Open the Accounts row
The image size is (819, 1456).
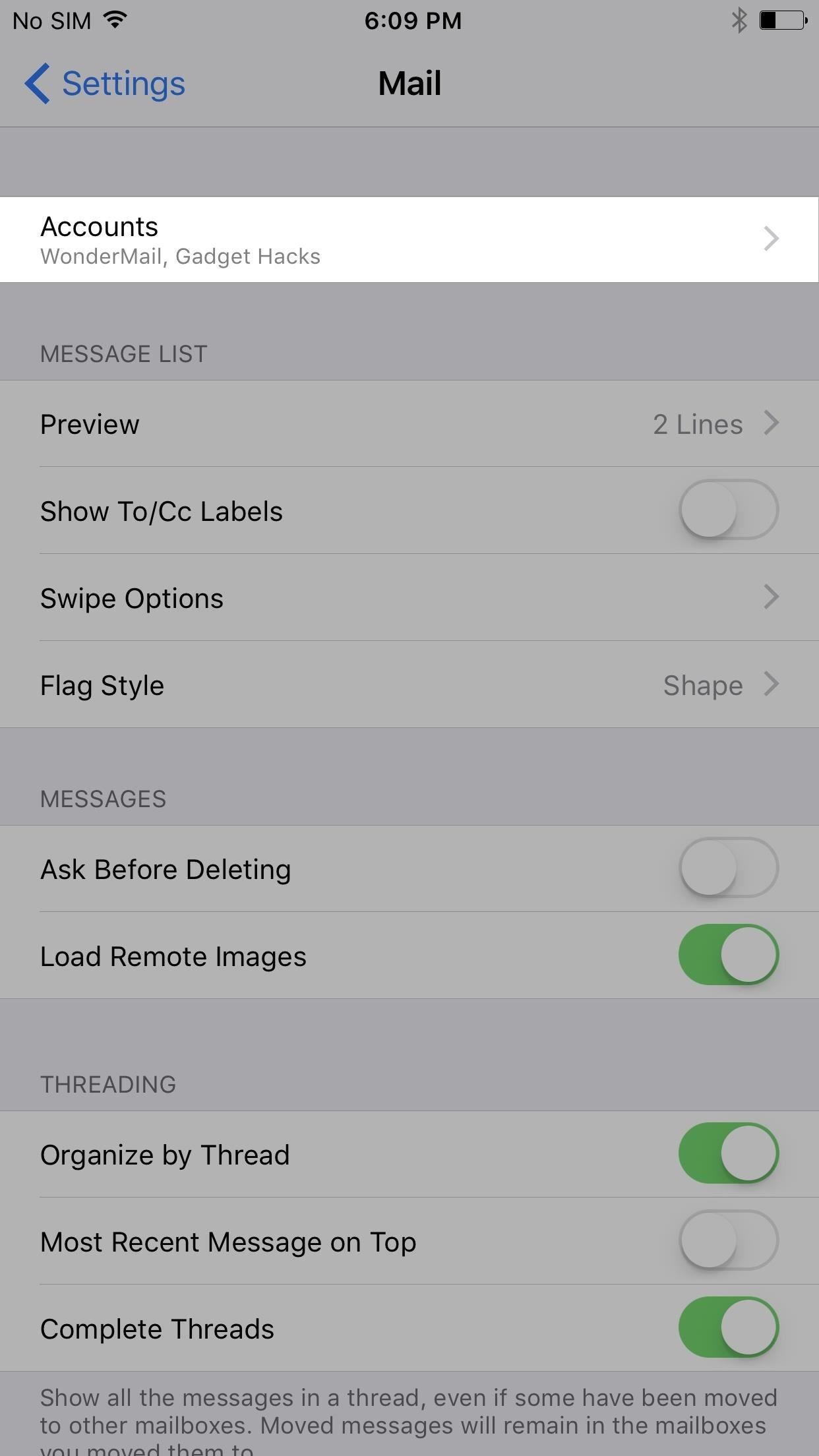point(409,239)
